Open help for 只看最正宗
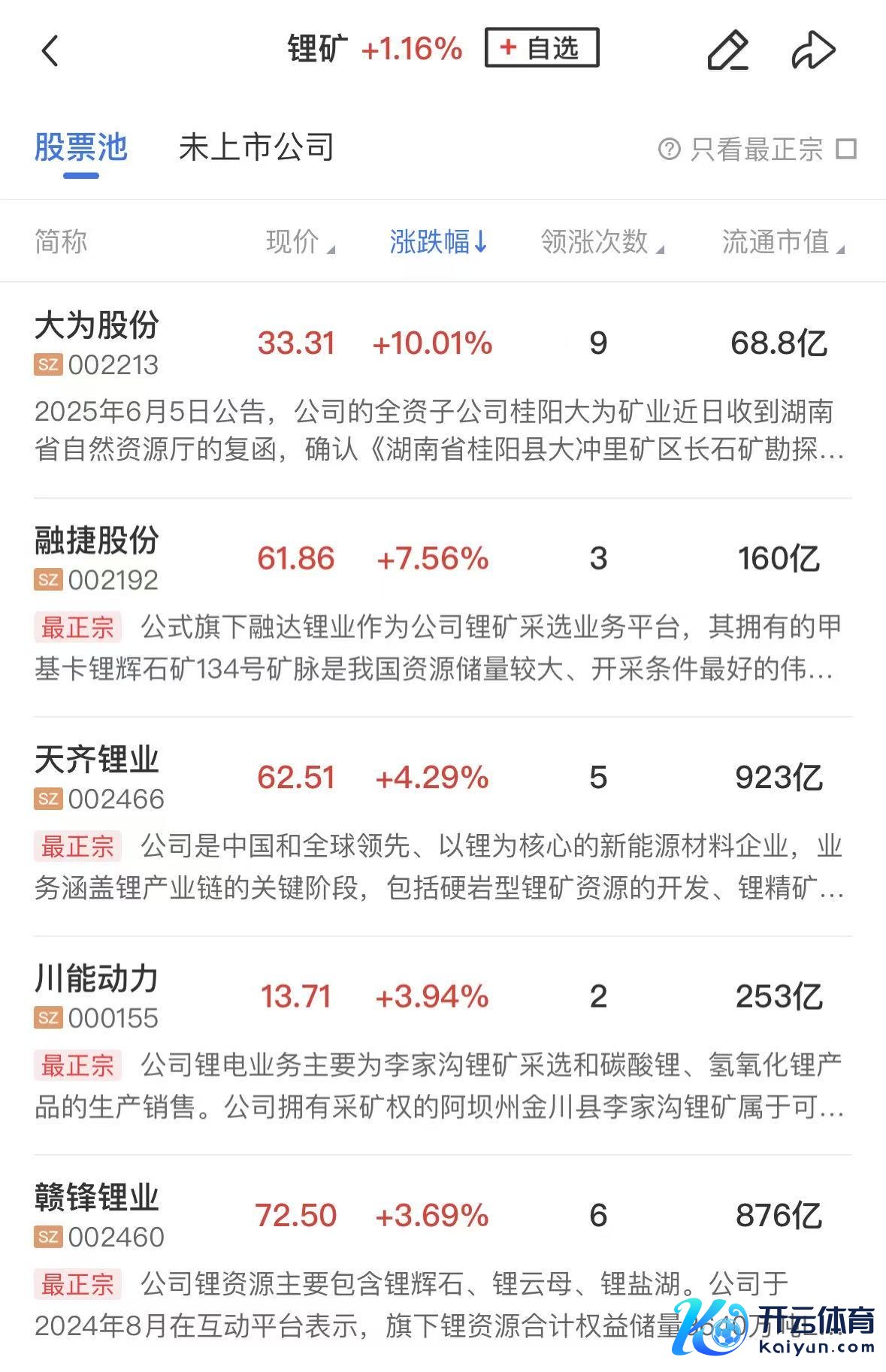 click(x=669, y=149)
